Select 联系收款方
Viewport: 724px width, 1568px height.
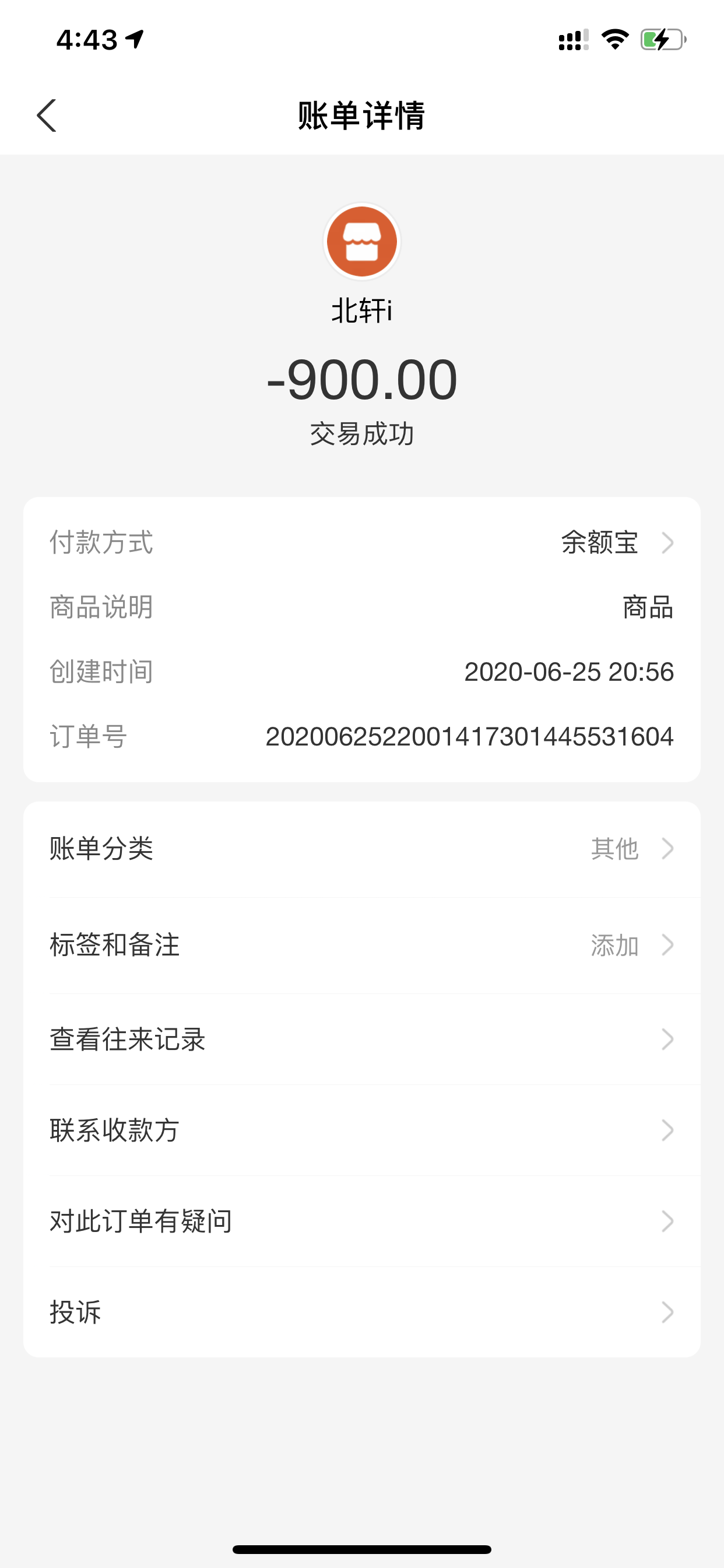coord(361,1130)
